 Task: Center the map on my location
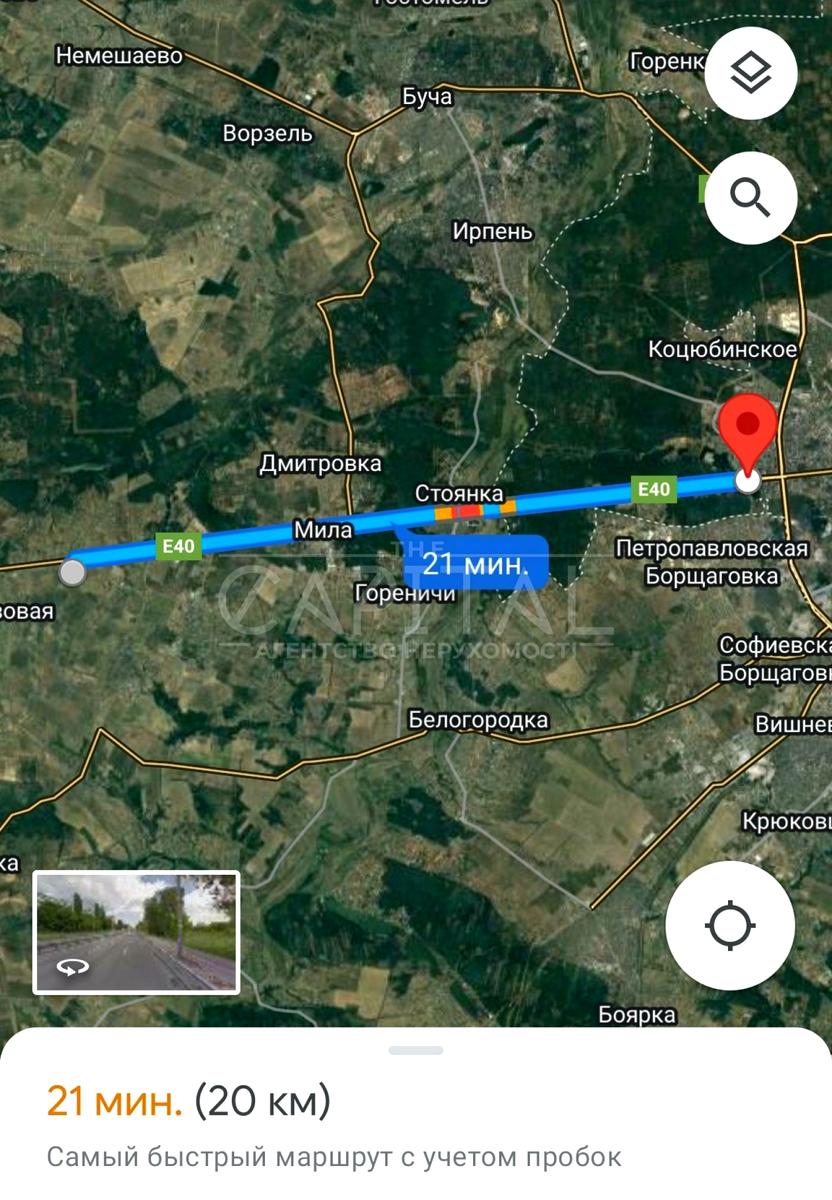coord(730,925)
